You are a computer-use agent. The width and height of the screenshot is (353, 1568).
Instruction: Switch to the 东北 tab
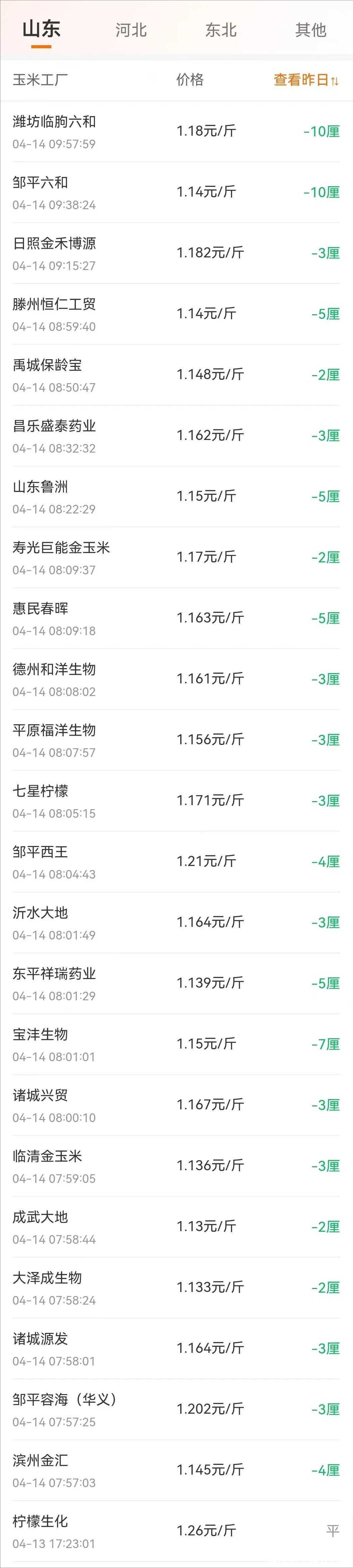tap(221, 30)
